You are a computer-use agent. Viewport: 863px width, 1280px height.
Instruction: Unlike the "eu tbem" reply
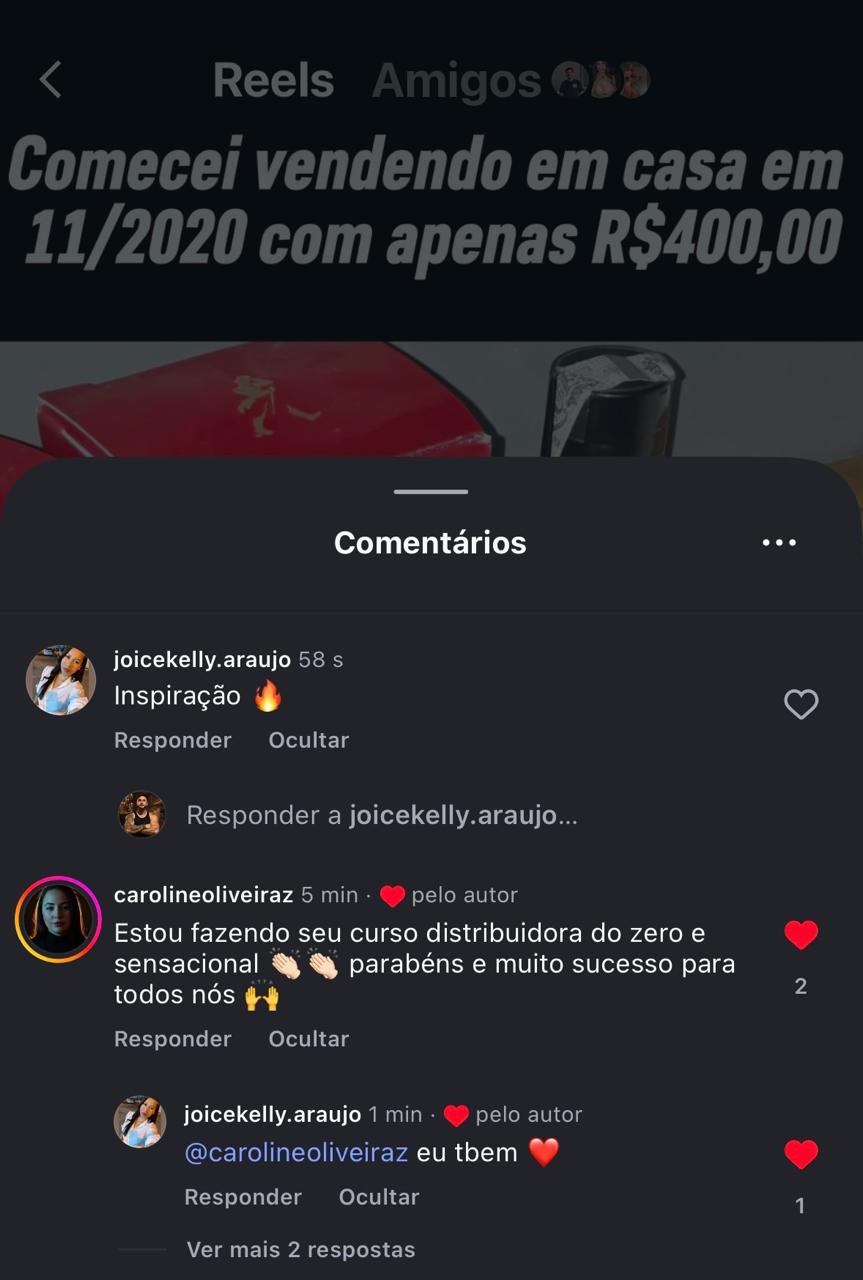click(801, 1155)
